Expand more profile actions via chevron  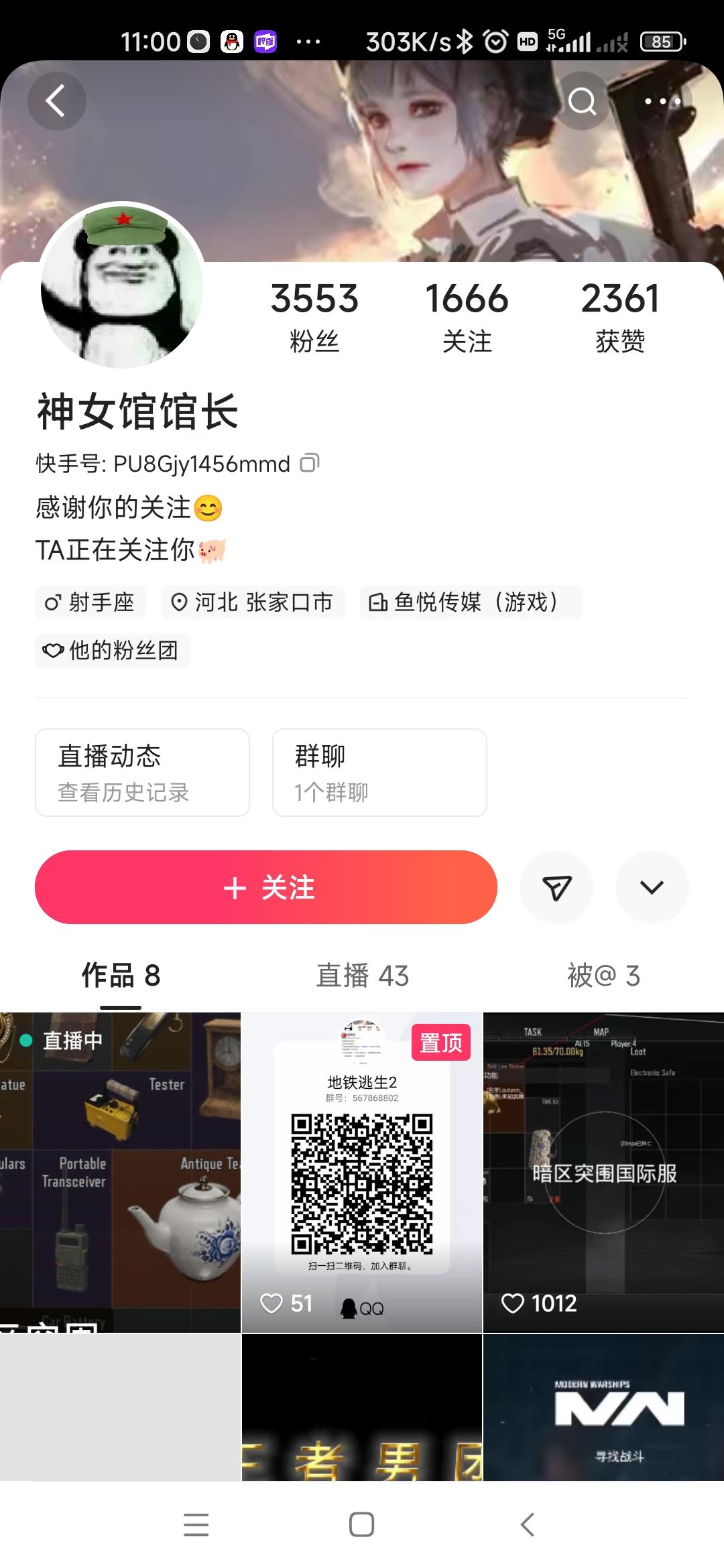click(x=652, y=887)
